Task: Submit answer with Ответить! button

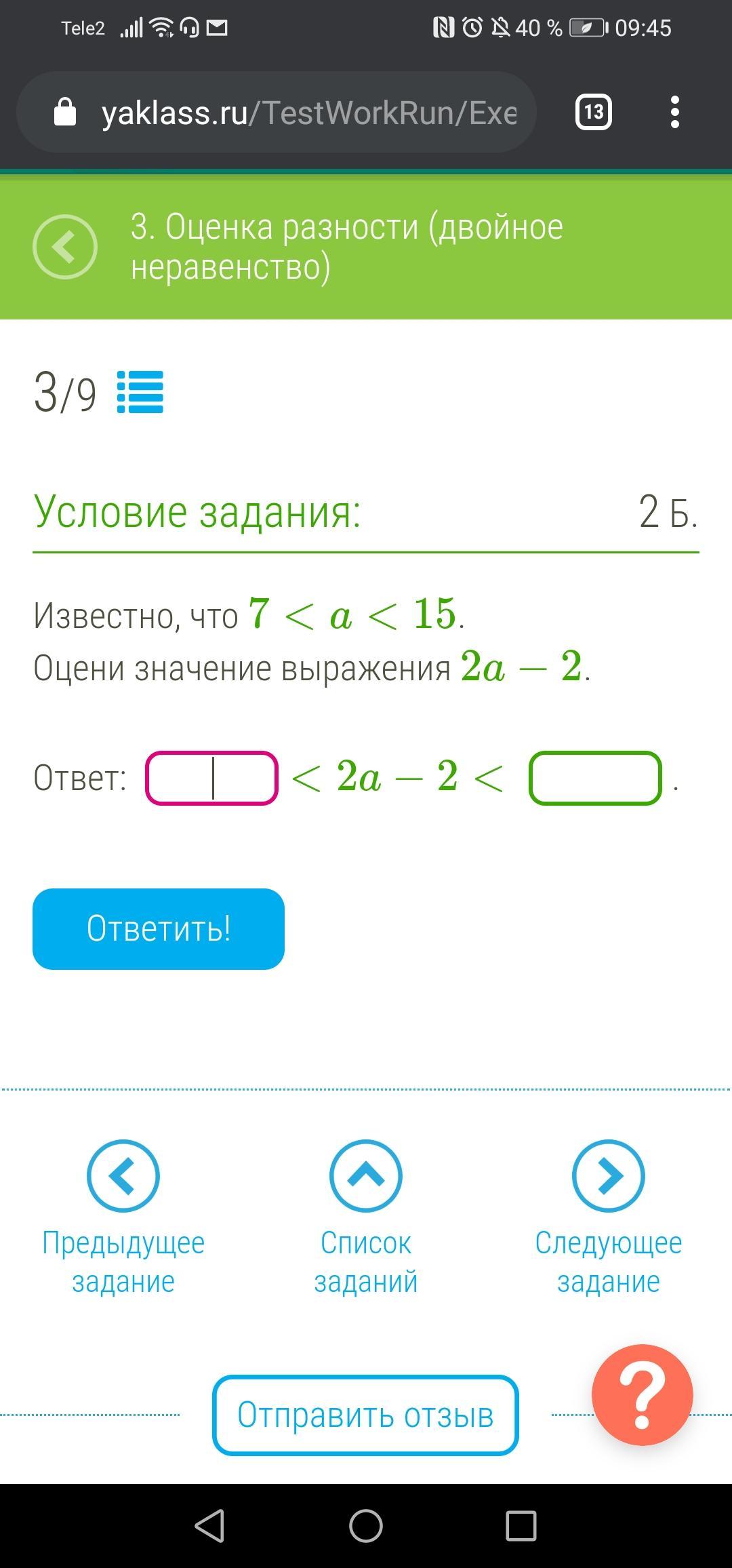Action: [159, 928]
